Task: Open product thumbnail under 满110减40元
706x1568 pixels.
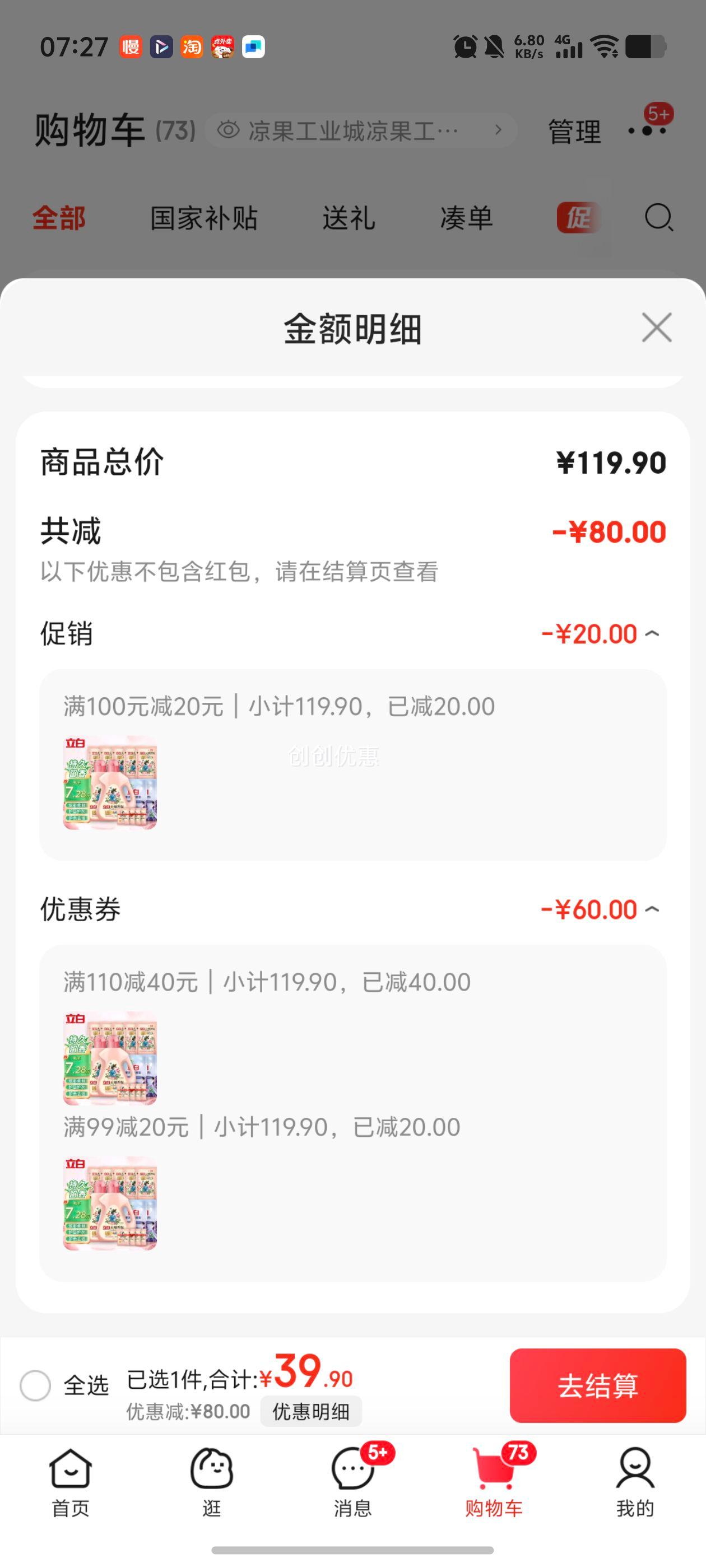Action: pyautogui.click(x=110, y=1058)
